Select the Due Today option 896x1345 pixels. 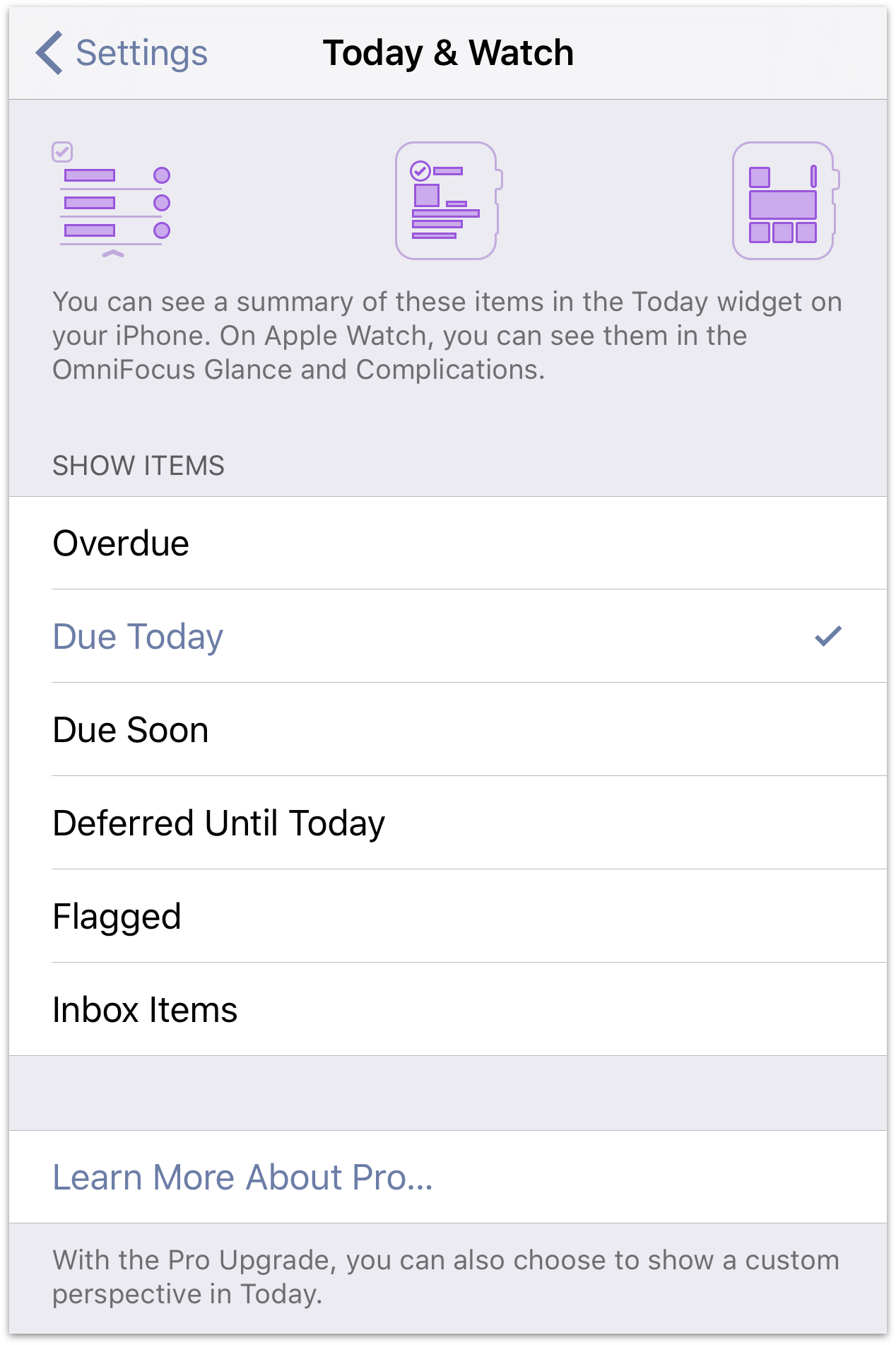coord(138,637)
